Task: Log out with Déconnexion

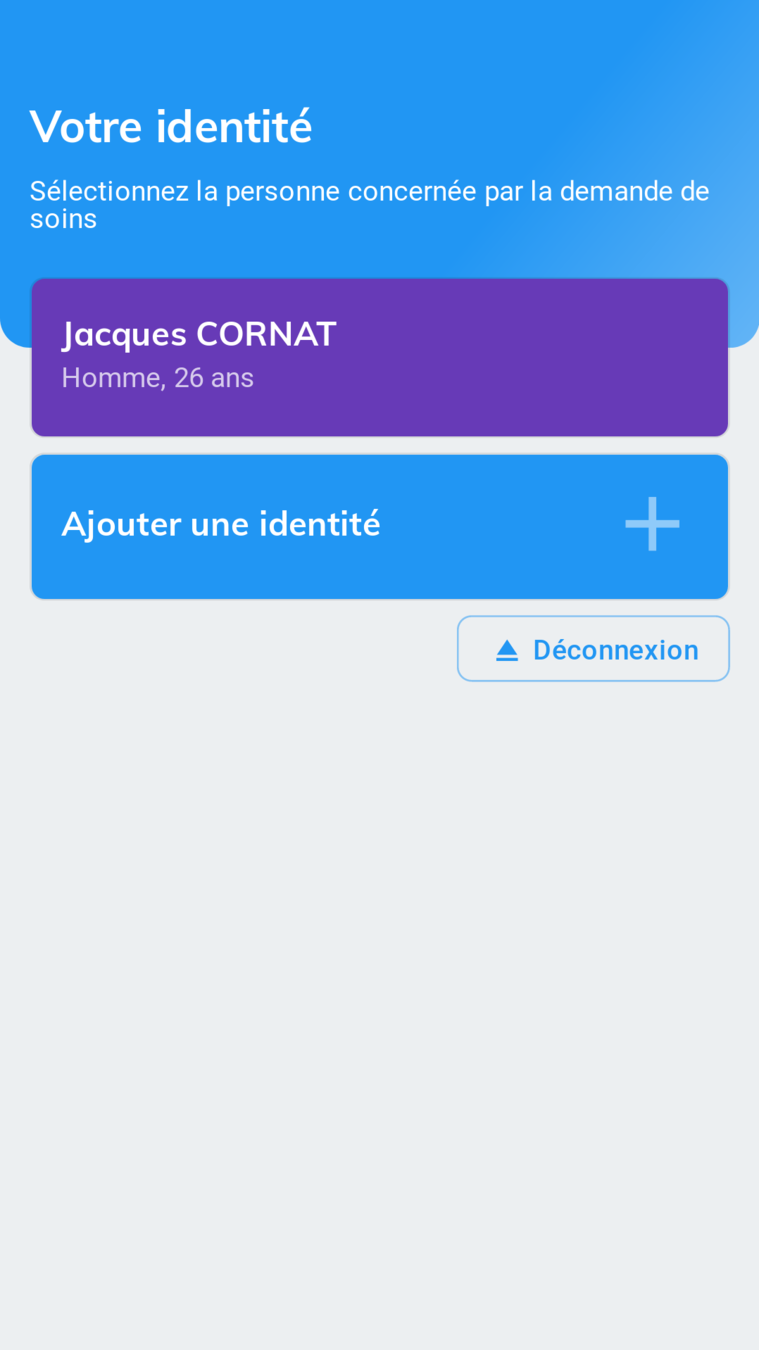Action: 593,649
